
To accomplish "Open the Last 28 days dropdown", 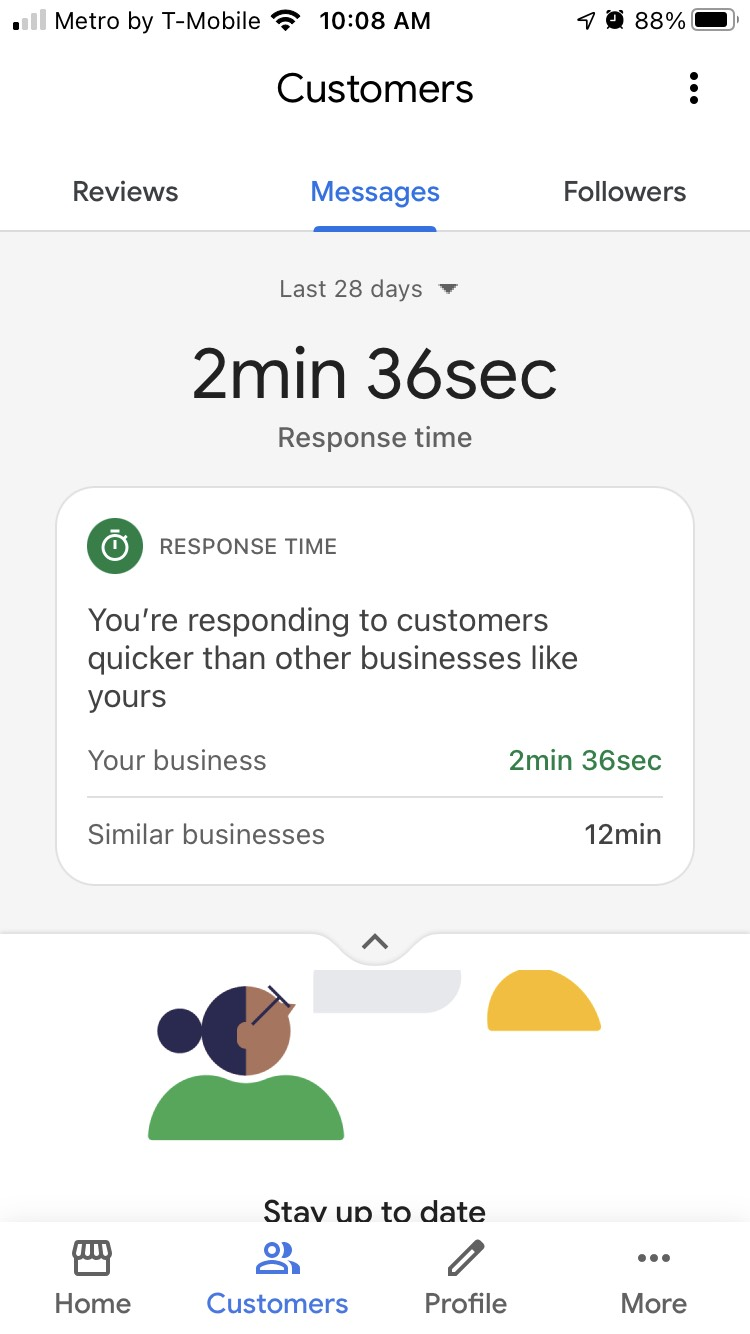I will [x=367, y=289].
